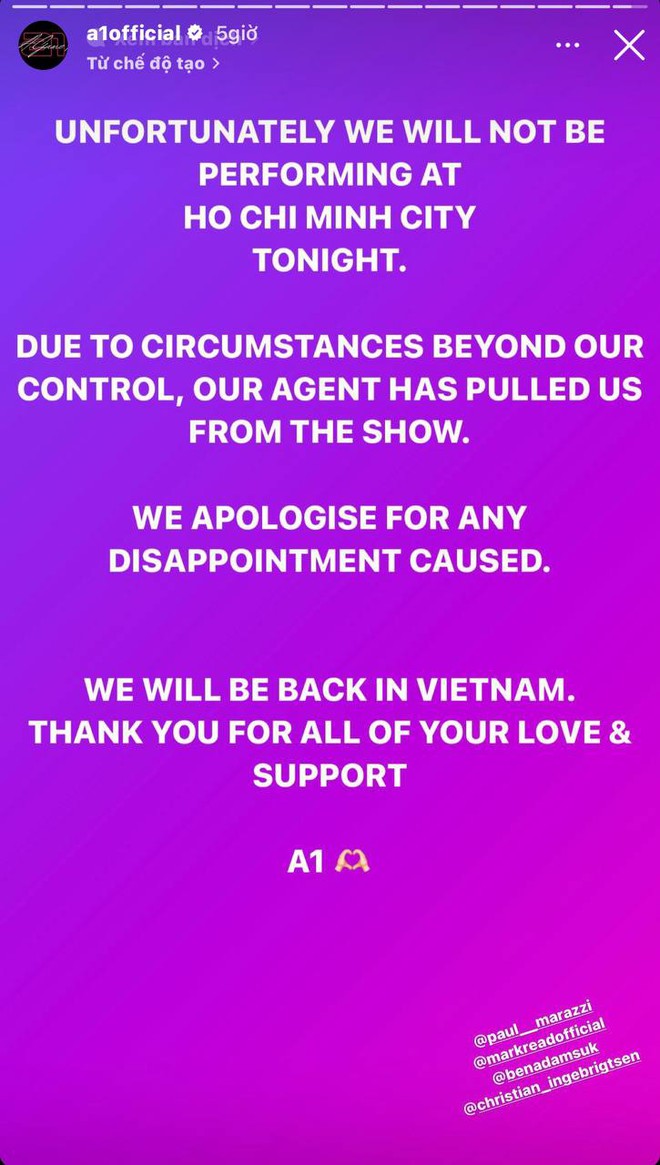
Task: Close the story viewer
Action: [629, 45]
